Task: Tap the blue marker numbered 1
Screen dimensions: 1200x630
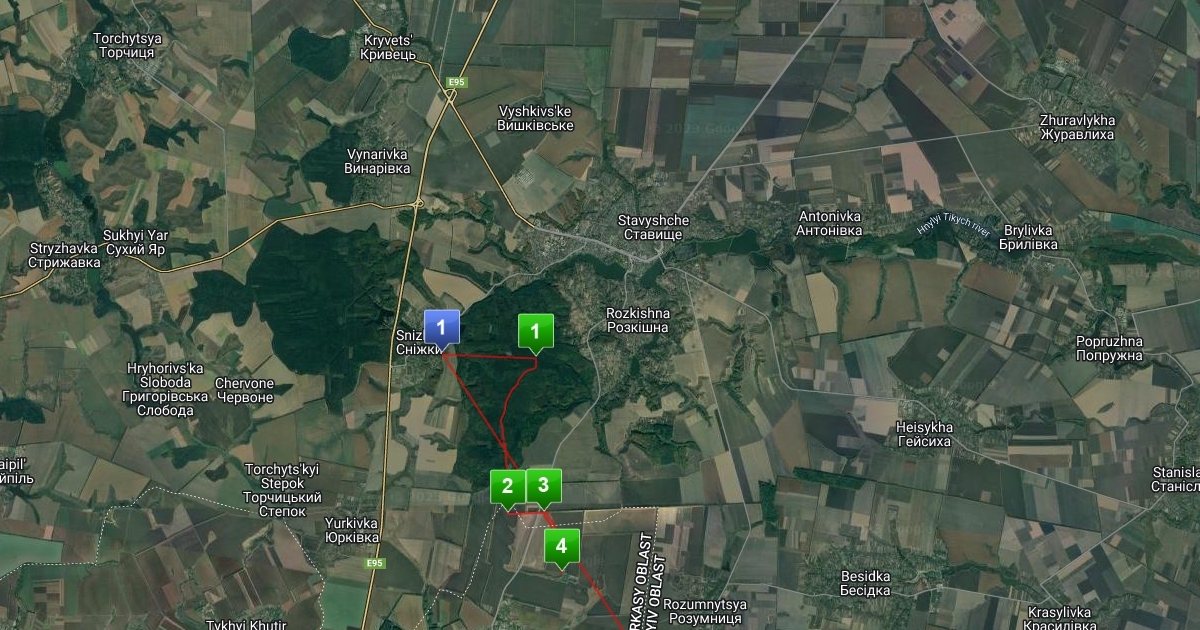Action: 441,328
